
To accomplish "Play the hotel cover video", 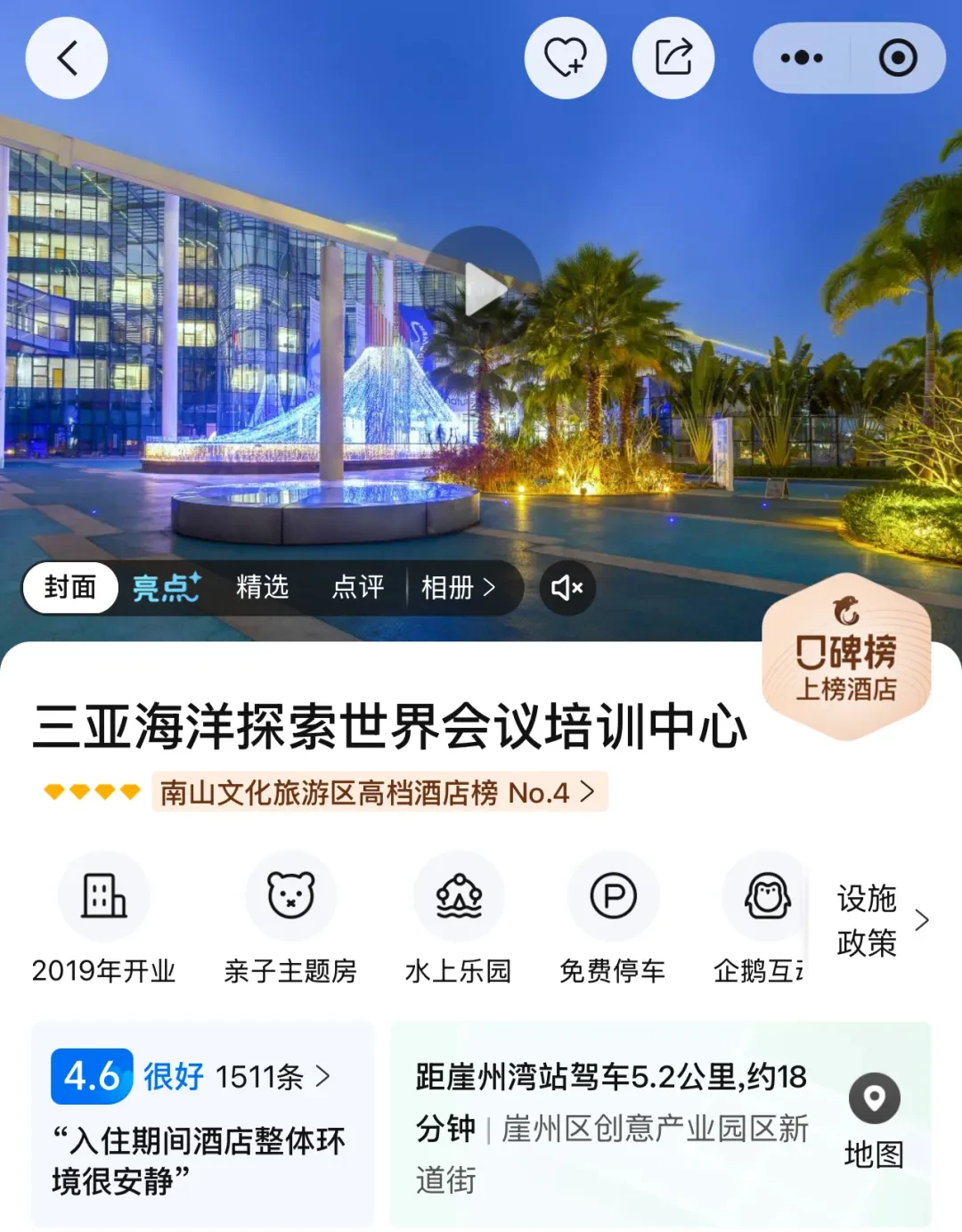I will 482,289.
